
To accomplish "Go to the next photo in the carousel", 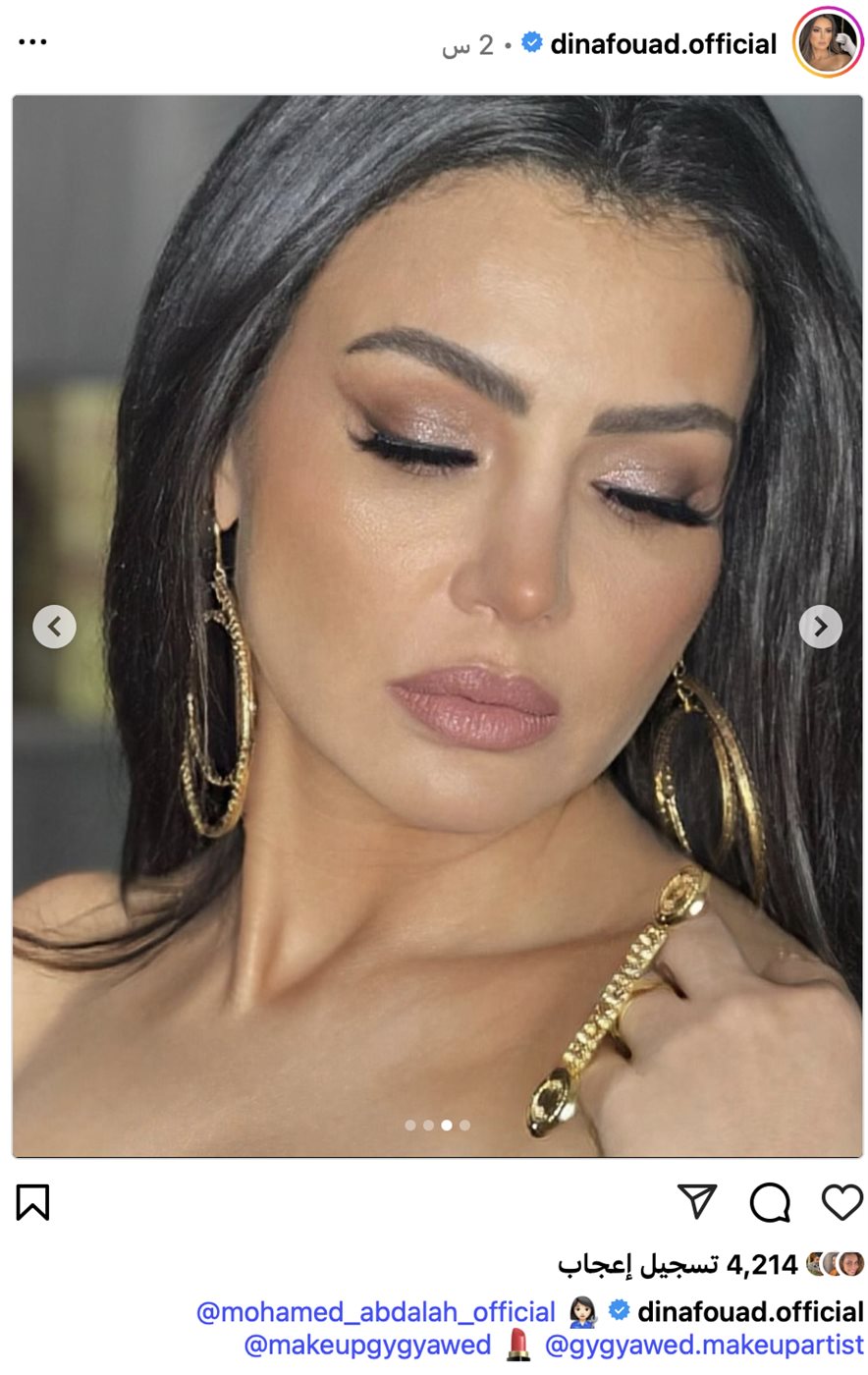I will point(820,627).
